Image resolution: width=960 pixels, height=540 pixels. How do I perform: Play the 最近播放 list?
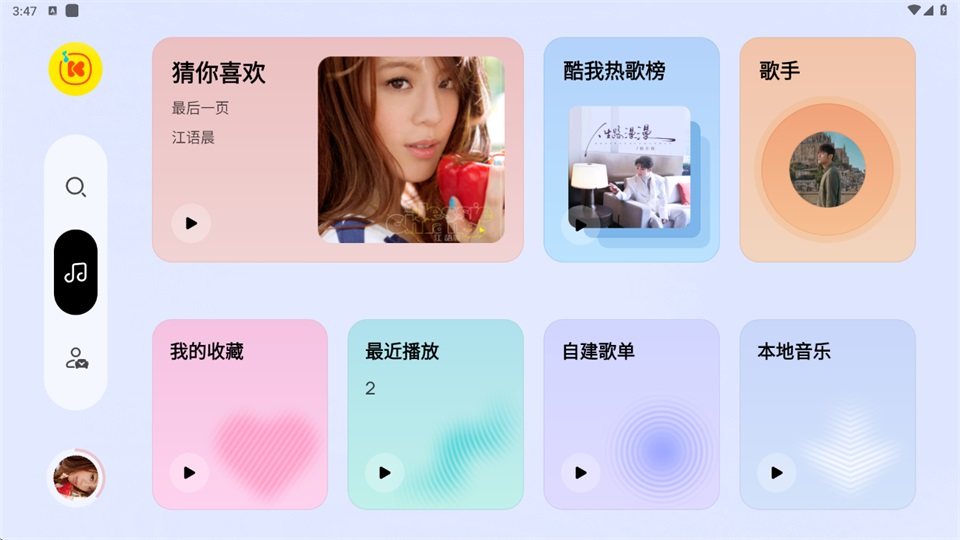tap(384, 472)
